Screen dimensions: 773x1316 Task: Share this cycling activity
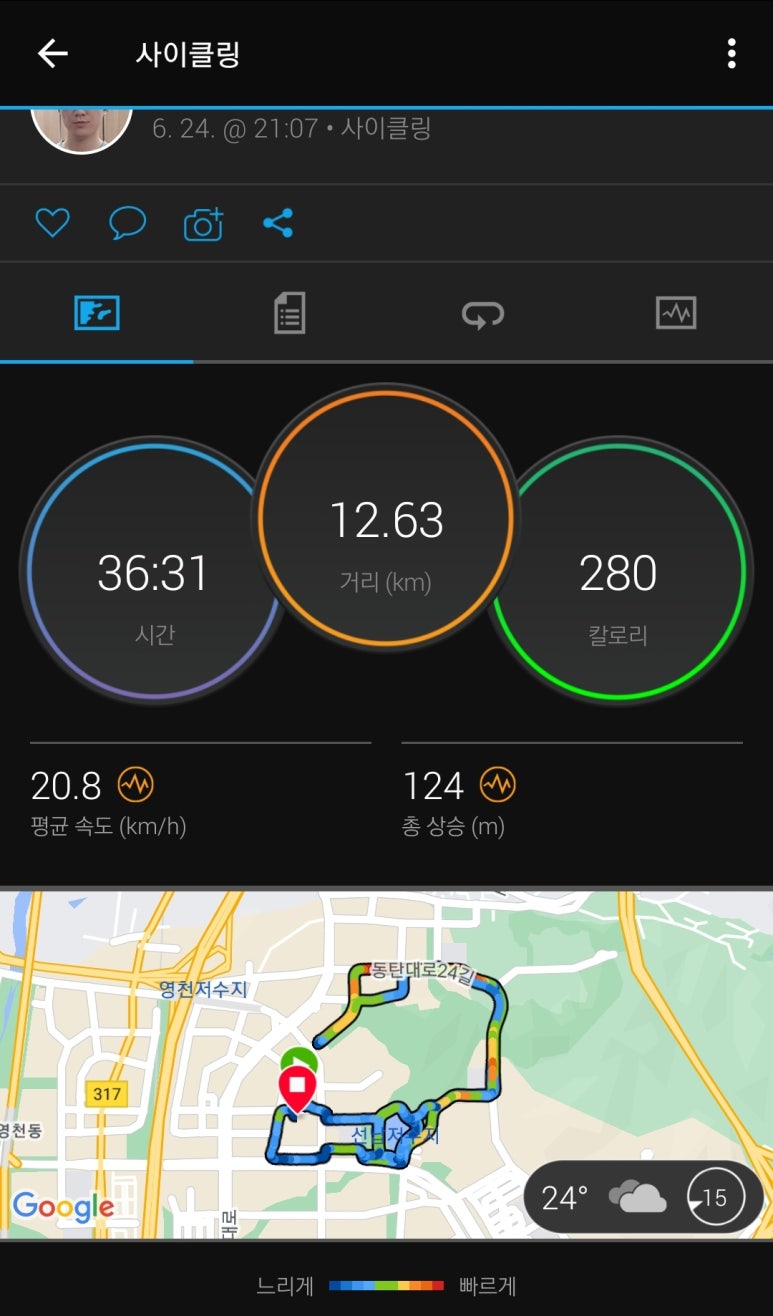pos(278,223)
